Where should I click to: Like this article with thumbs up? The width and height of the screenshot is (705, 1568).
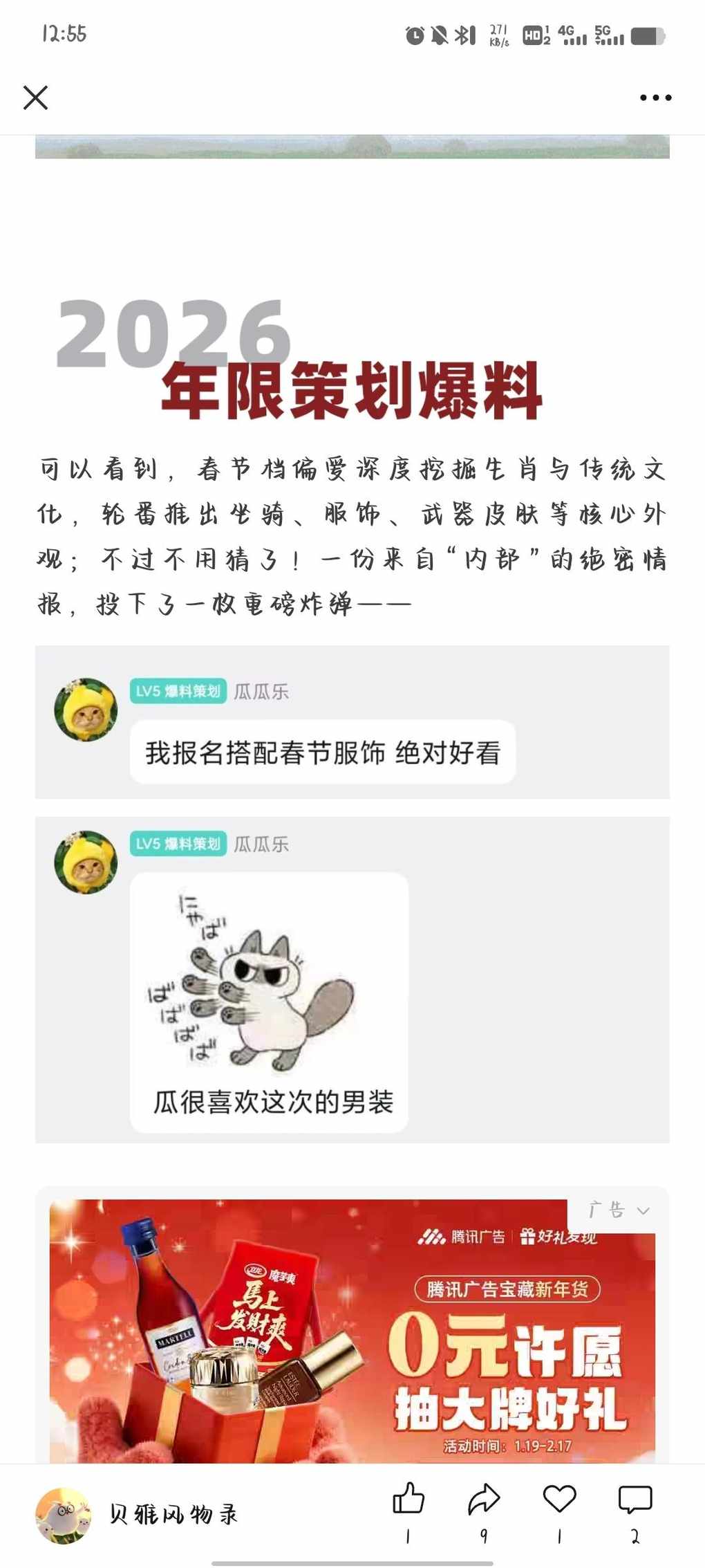(x=408, y=1499)
